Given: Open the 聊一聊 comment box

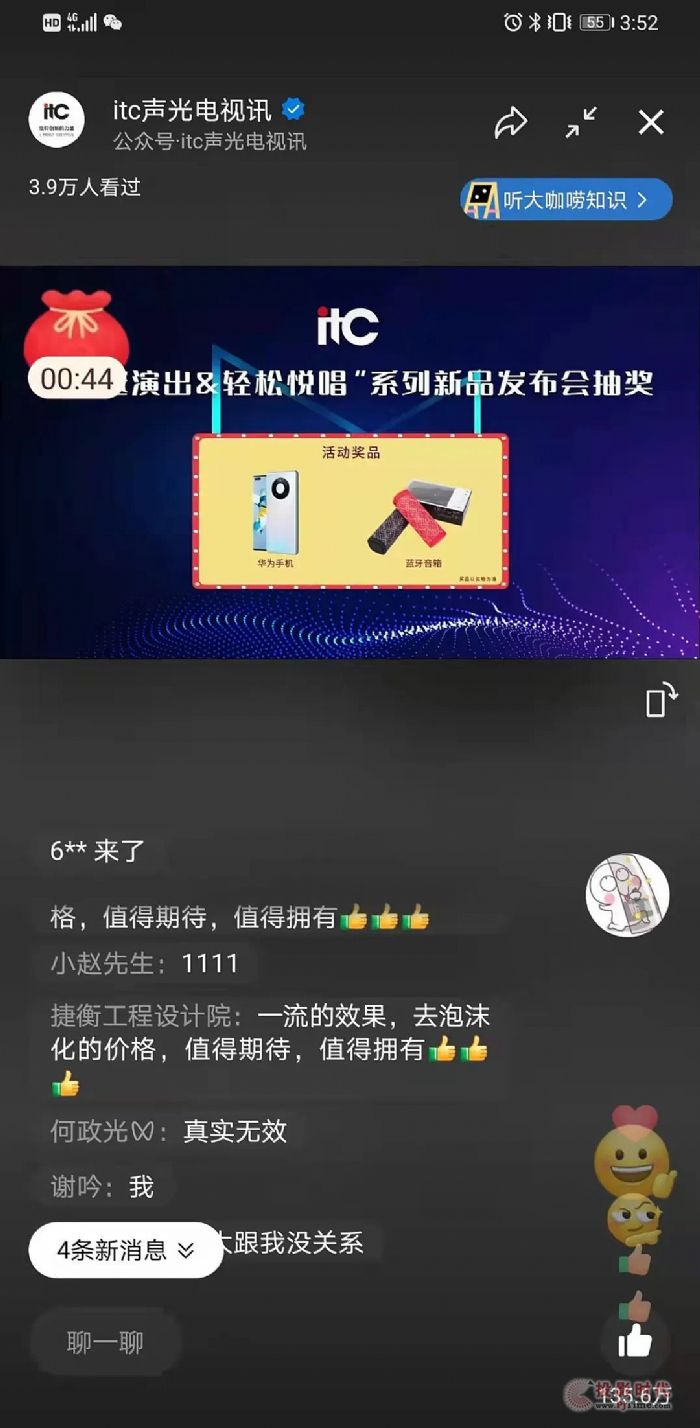Looking at the screenshot, I should (x=105, y=1342).
